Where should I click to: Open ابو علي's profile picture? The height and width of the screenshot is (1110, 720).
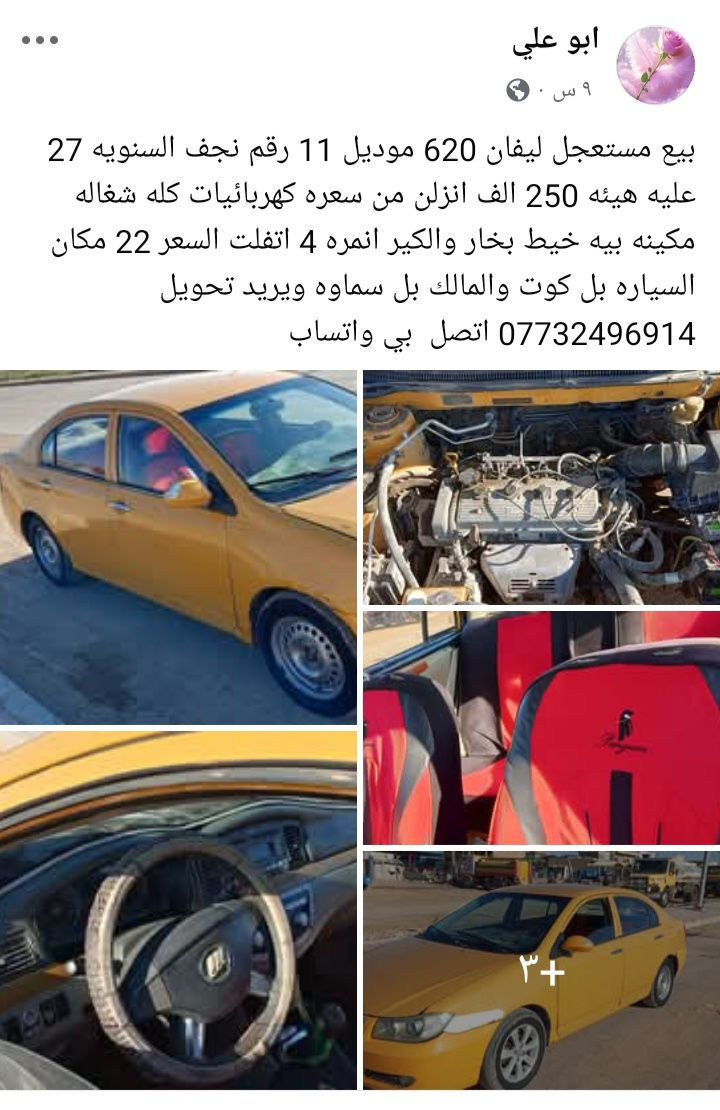coord(655,65)
